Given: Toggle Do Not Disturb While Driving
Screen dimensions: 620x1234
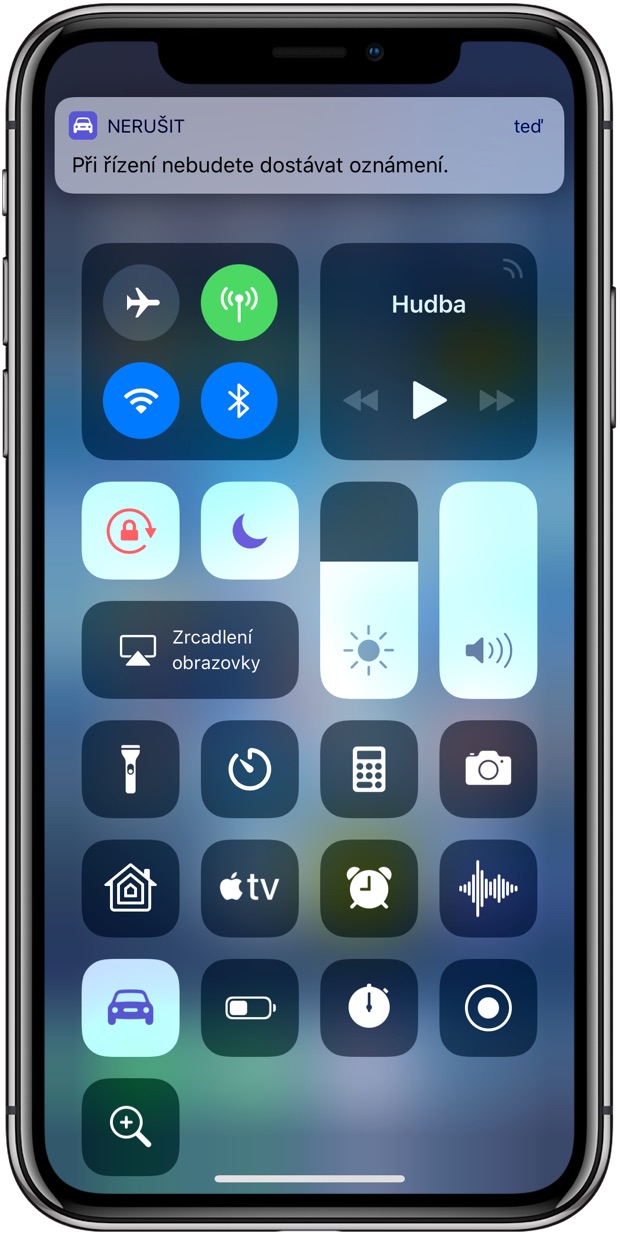Looking at the screenshot, I should click(x=131, y=1007).
